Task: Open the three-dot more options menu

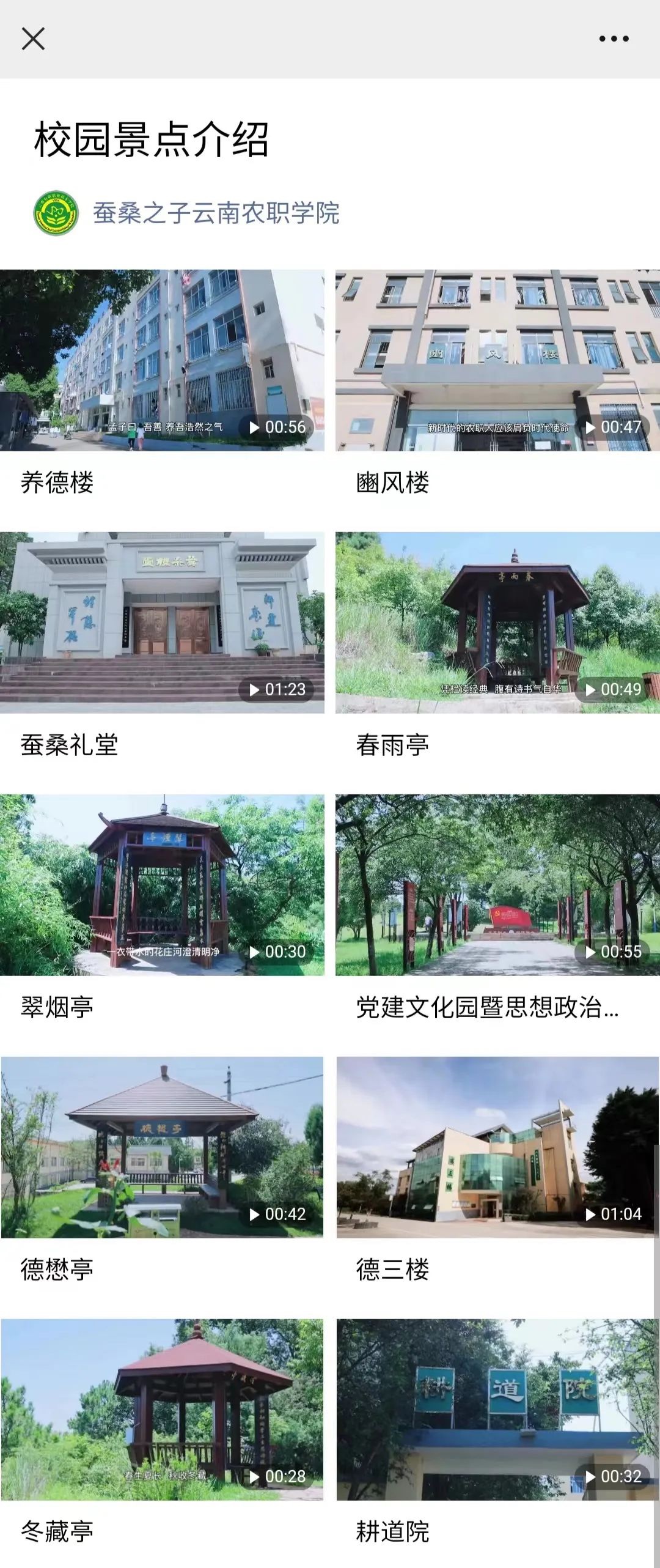Action: click(x=614, y=39)
